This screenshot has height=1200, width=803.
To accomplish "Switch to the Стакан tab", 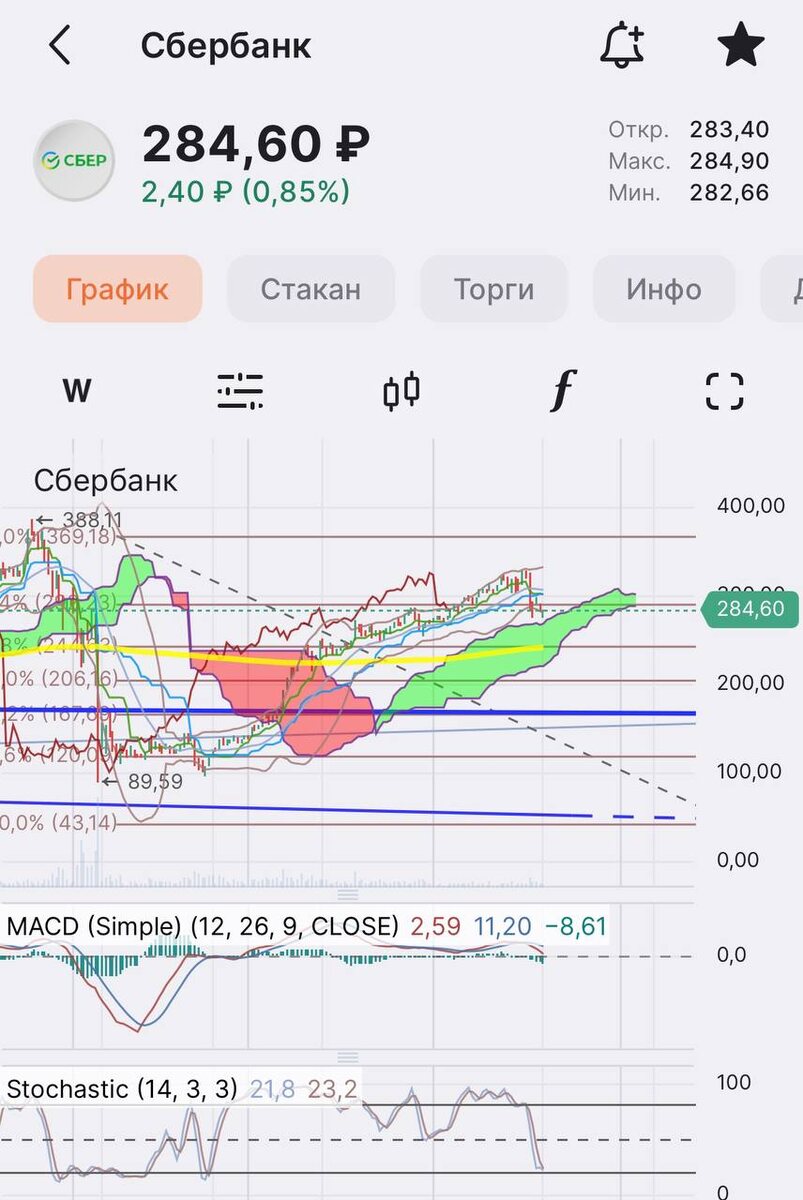I will [x=311, y=289].
